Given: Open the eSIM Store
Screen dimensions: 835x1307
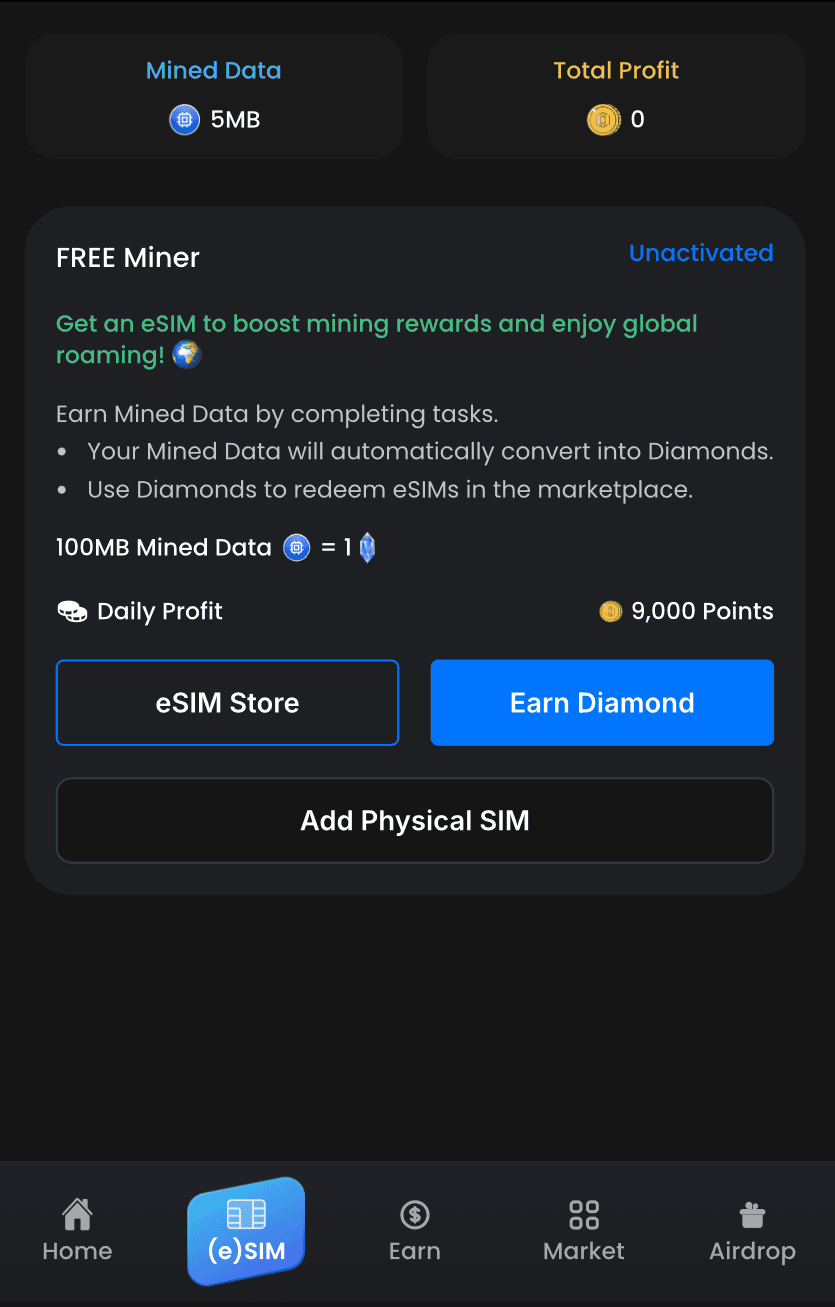Looking at the screenshot, I should [x=227, y=702].
